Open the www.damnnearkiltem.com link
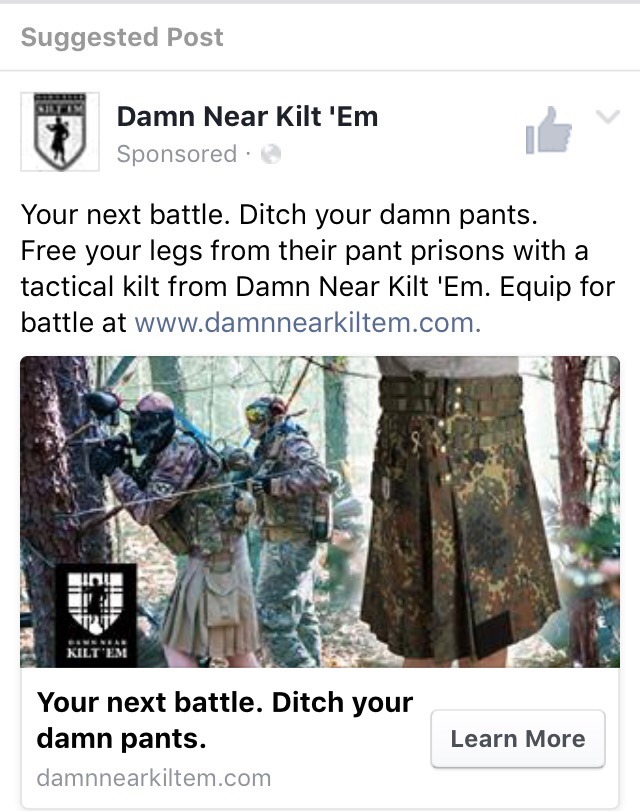 (x=307, y=324)
